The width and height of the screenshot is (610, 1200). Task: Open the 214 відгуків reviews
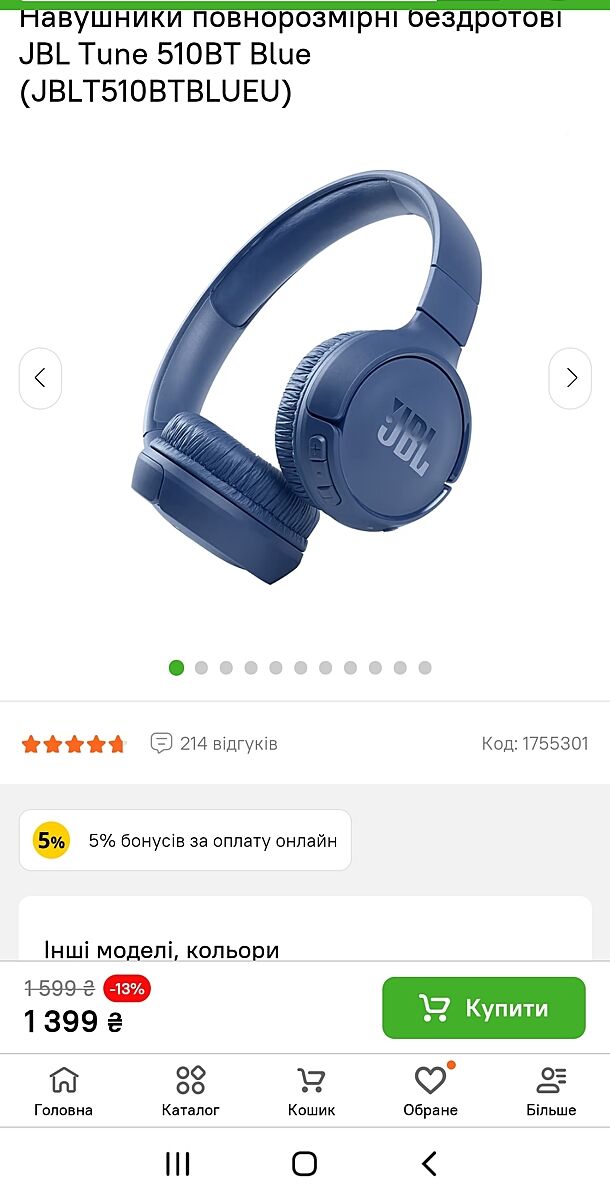214,743
